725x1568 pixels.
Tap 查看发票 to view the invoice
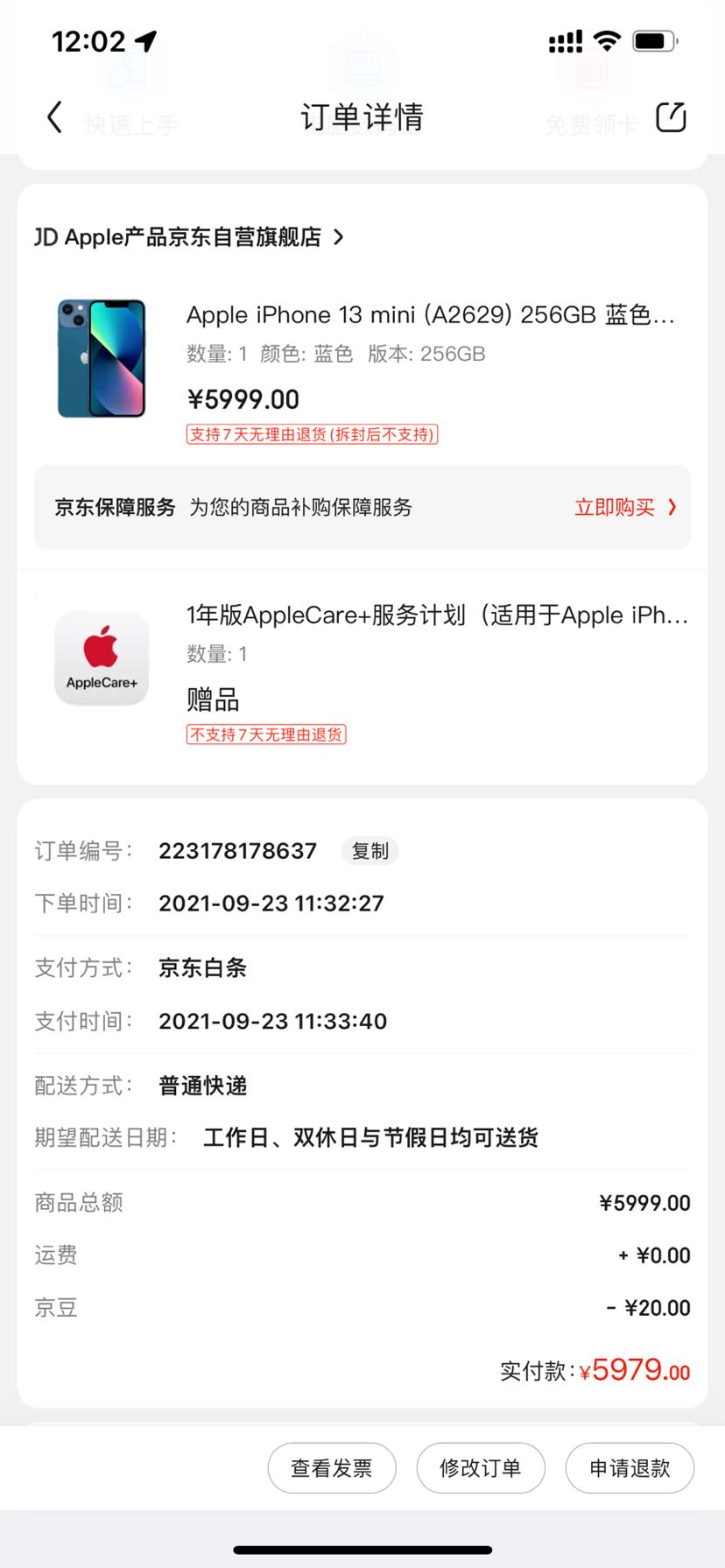pyautogui.click(x=332, y=1468)
